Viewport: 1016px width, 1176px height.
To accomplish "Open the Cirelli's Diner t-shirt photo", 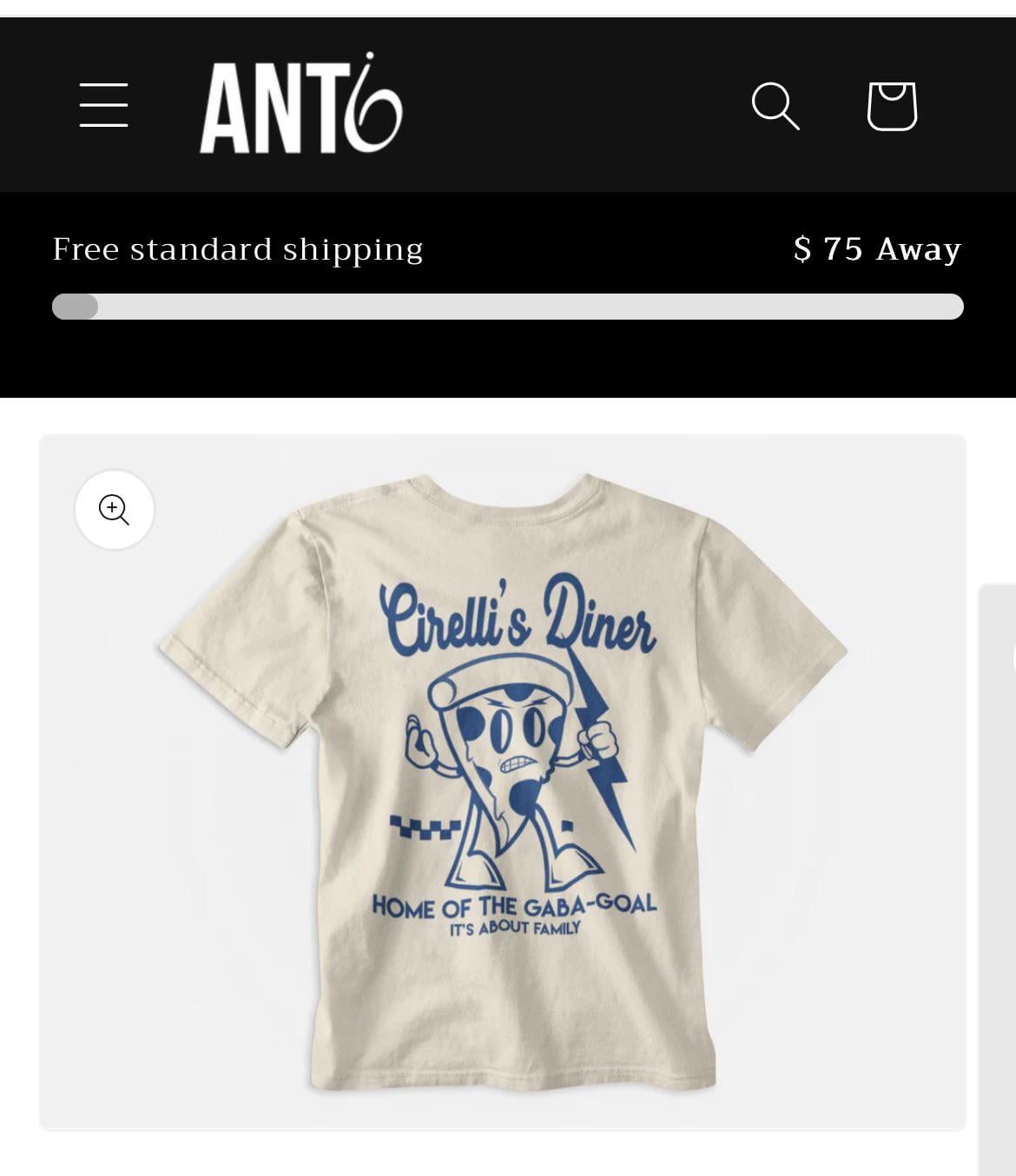I will [x=504, y=782].
